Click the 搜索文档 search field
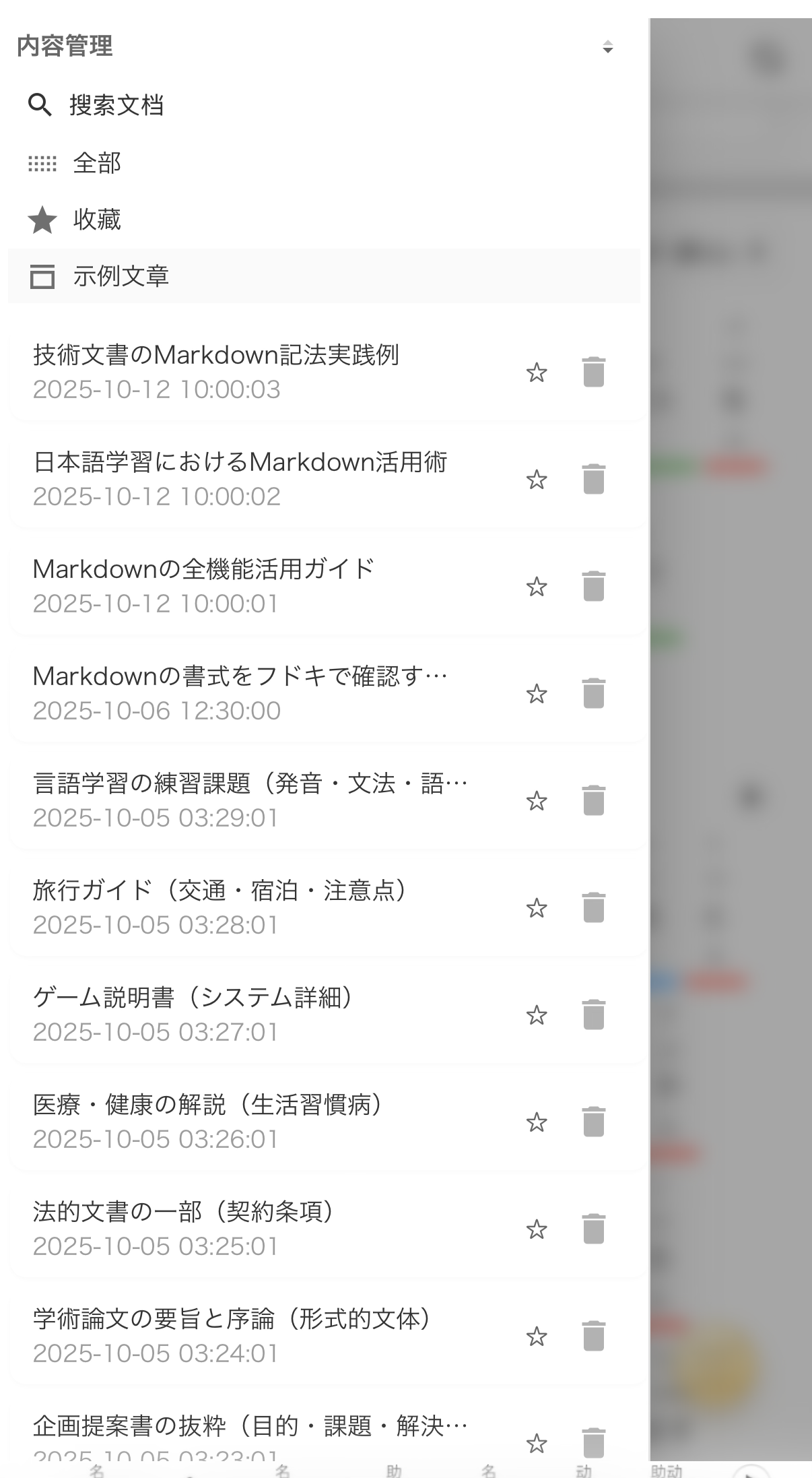The height and width of the screenshot is (1478, 812). click(x=116, y=105)
